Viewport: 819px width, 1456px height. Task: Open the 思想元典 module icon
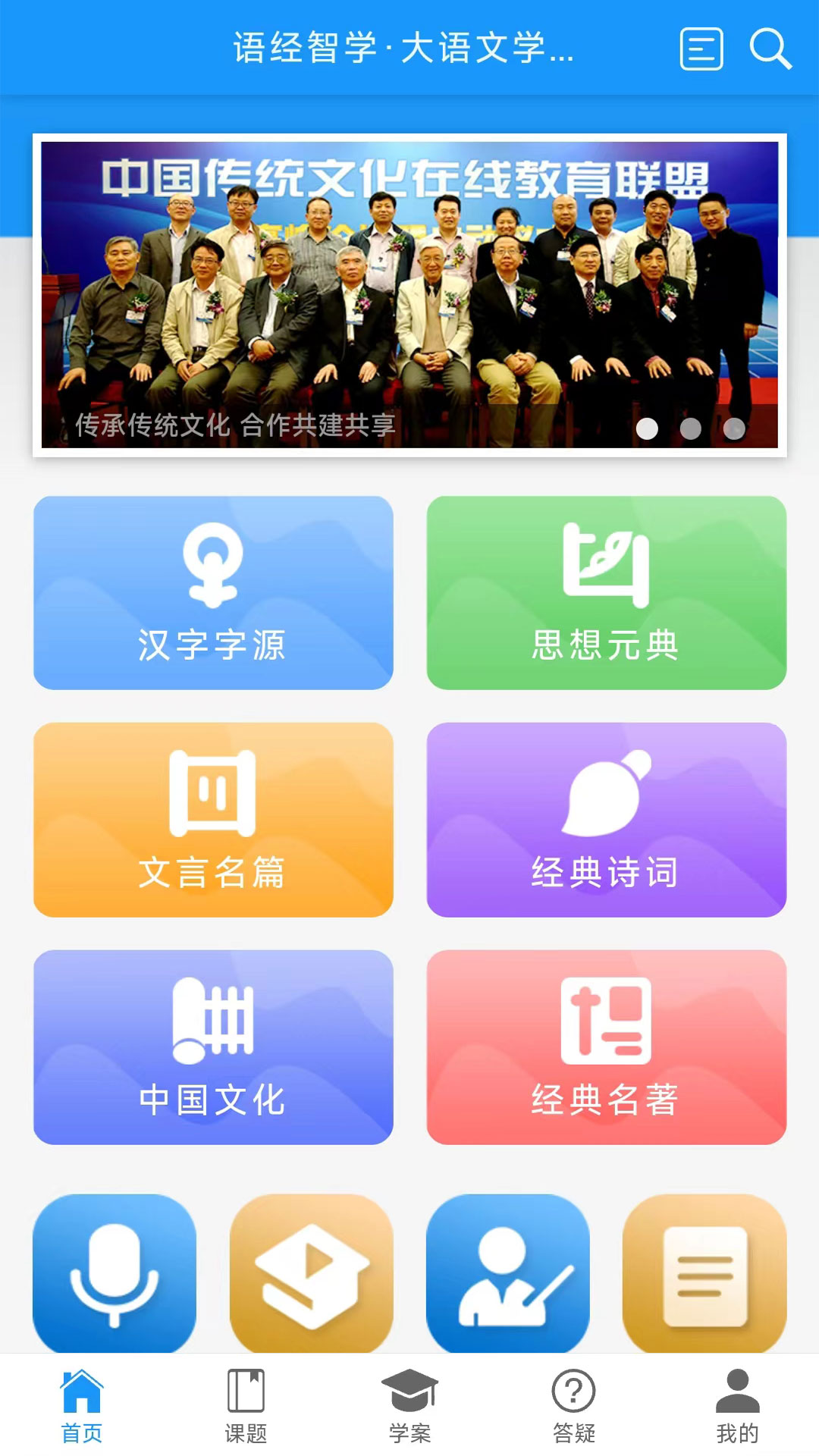[x=606, y=565]
